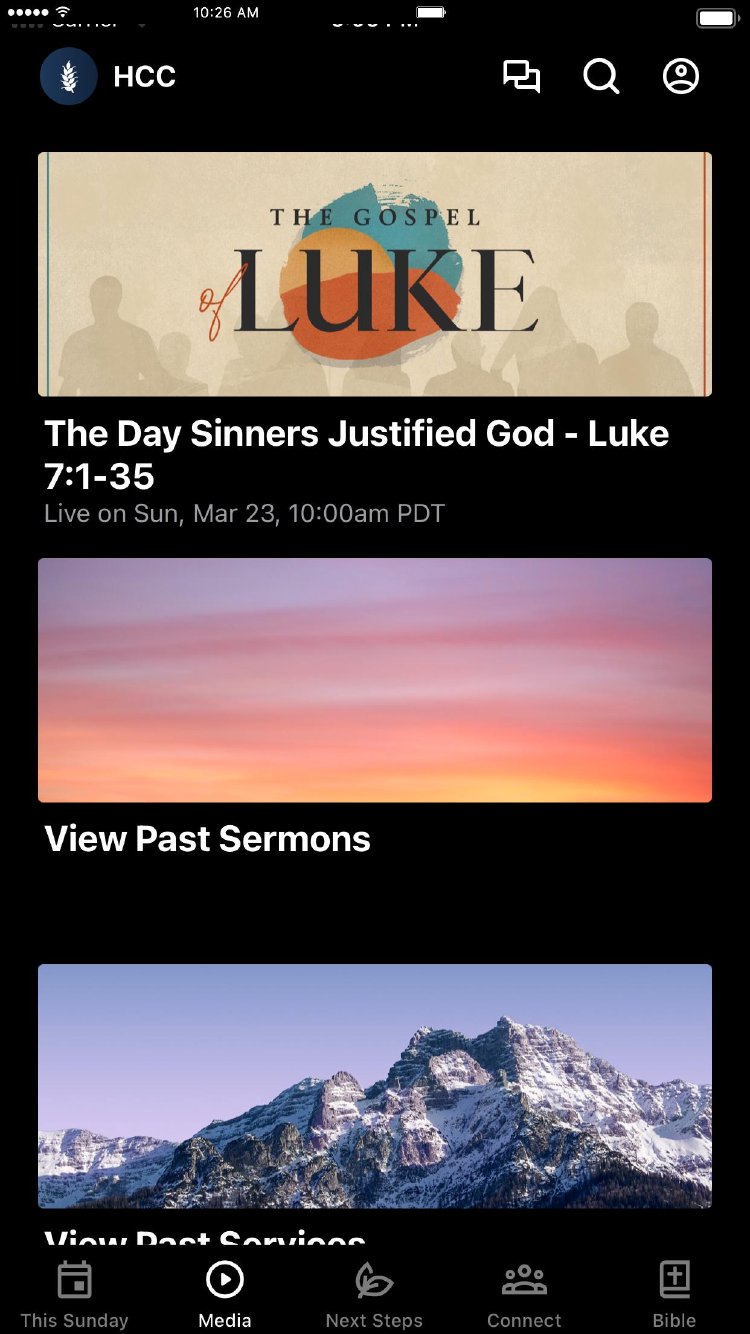Open the View Past Services mountain card
Image resolution: width=750 pixels, height=1334 pixels.
[x=375, y=1086]
